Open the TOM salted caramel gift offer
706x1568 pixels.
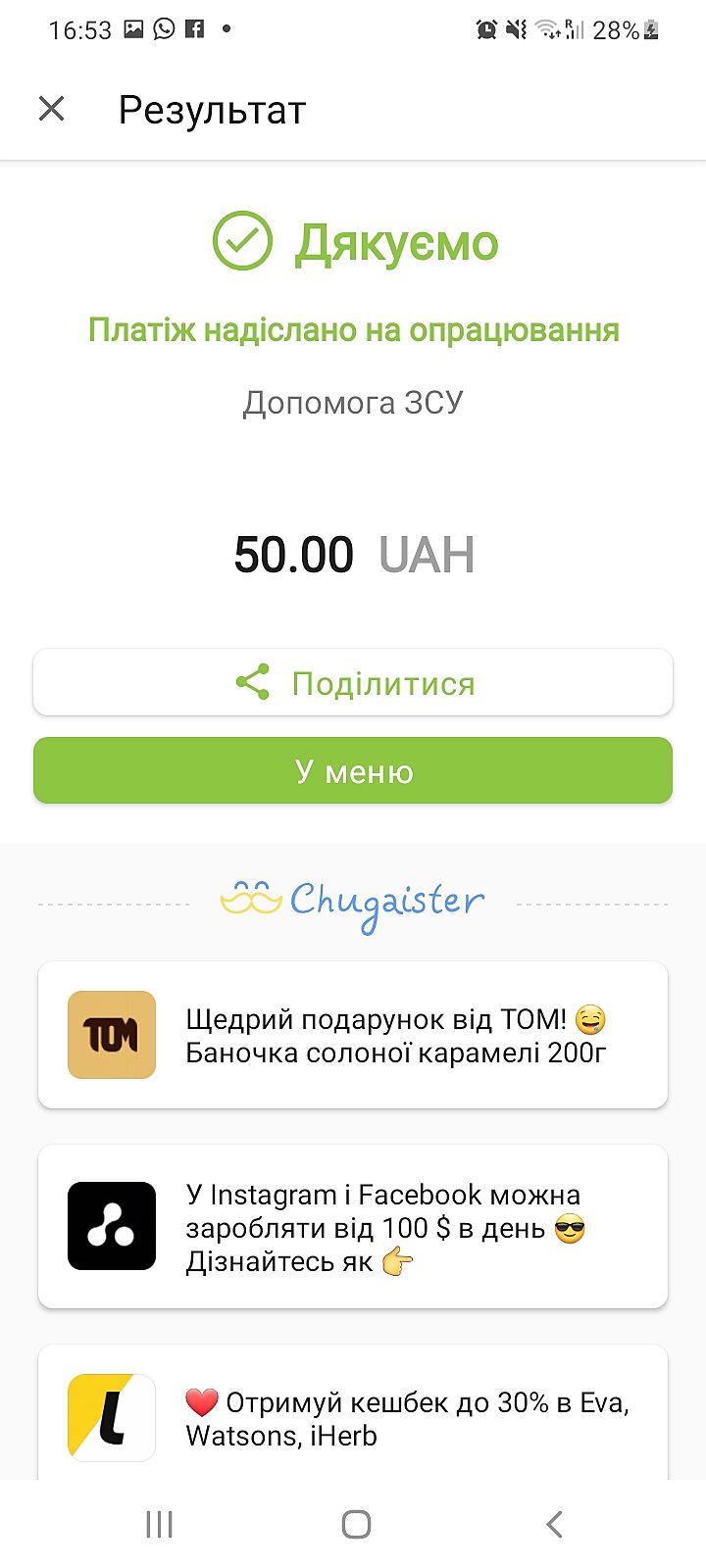point(353,1035)
